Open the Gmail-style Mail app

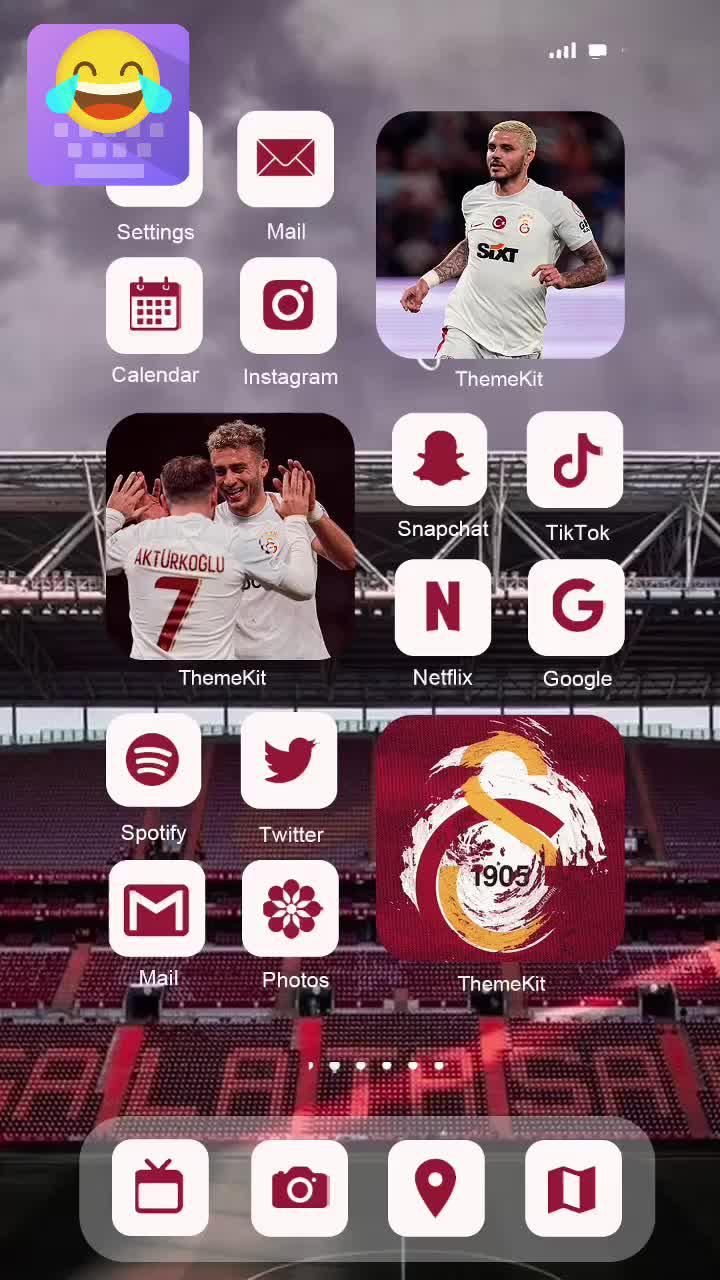coord(156,908)
